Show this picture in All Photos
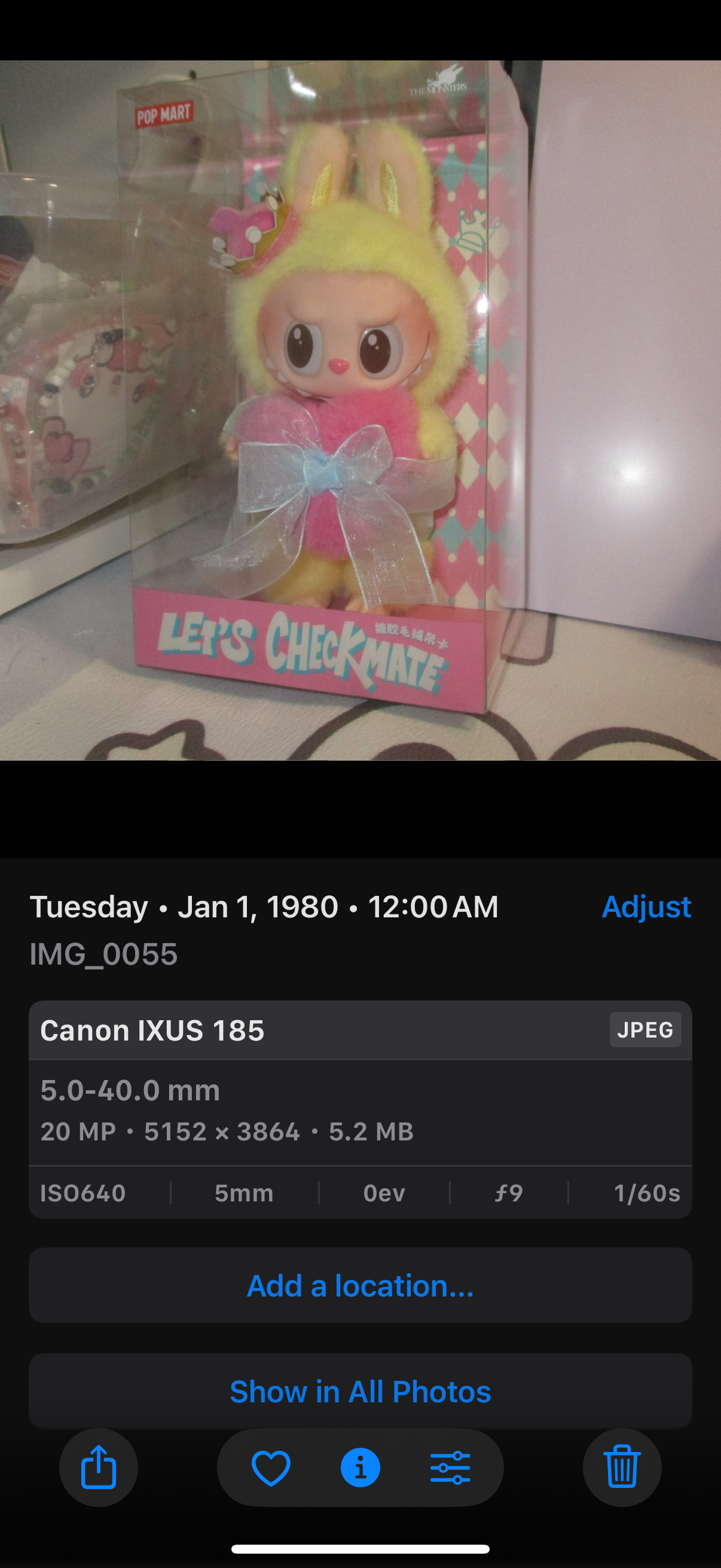This screenshot has height=1568, width=721. pyautogui.click(x=360, y=1392)
